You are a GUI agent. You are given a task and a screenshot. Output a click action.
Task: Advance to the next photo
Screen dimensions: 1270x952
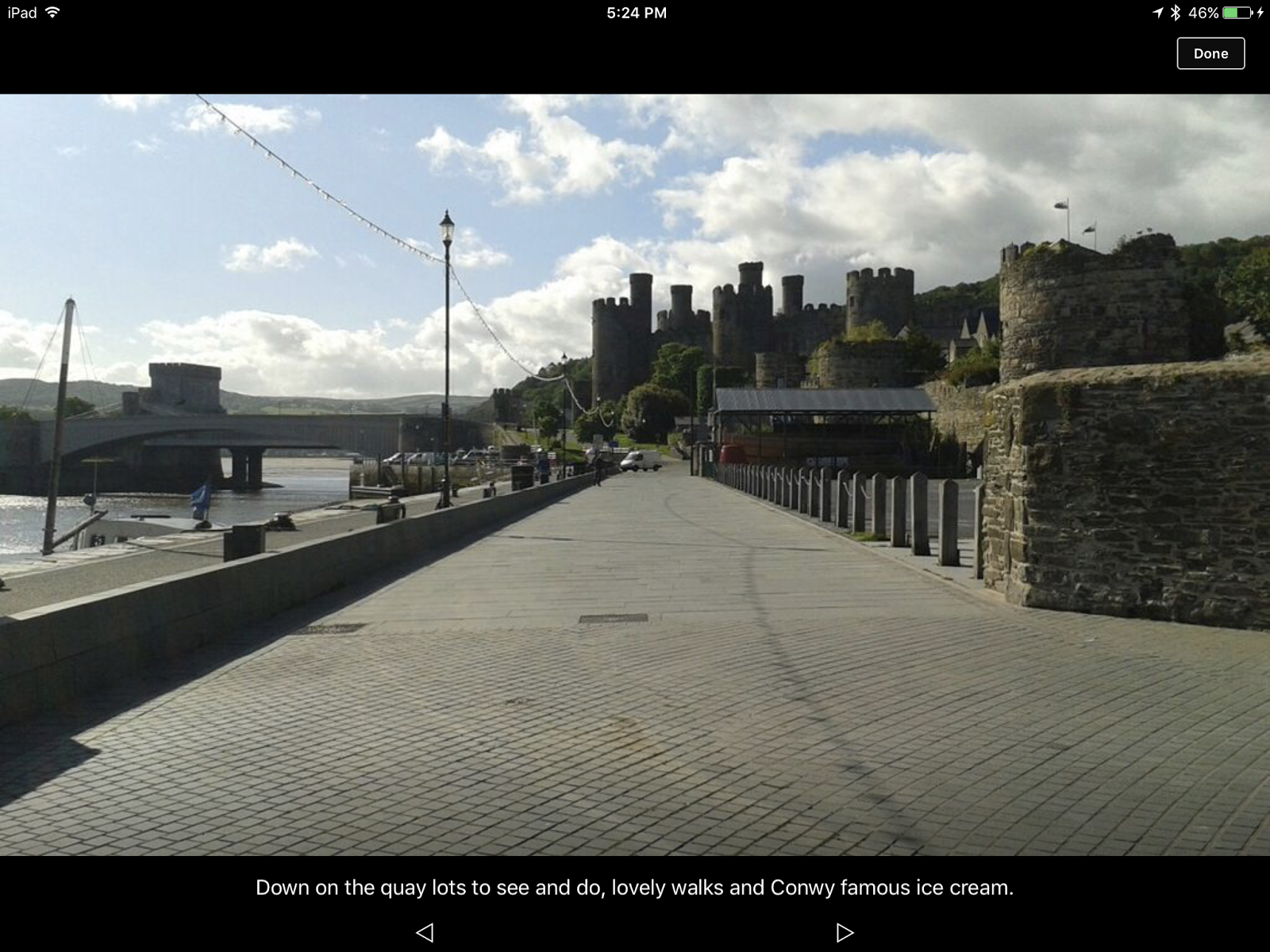845,931
